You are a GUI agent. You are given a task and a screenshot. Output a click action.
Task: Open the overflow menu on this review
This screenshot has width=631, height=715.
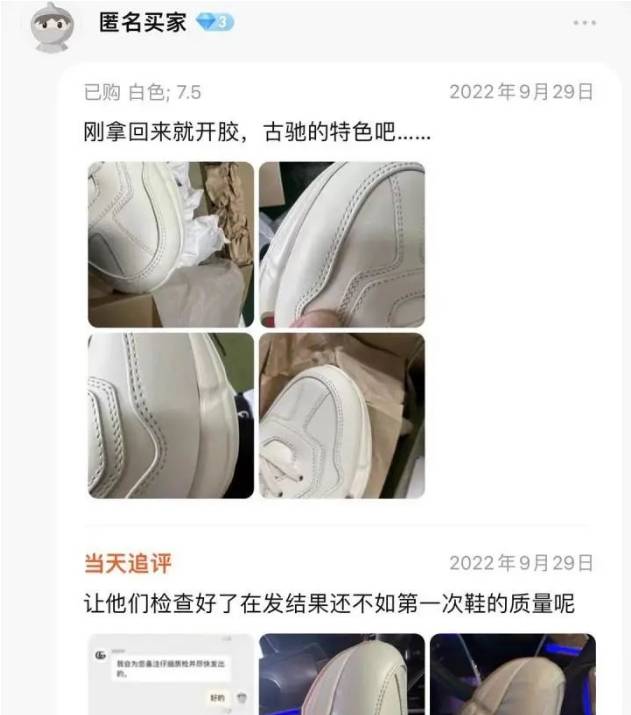(x=586, y=23)
